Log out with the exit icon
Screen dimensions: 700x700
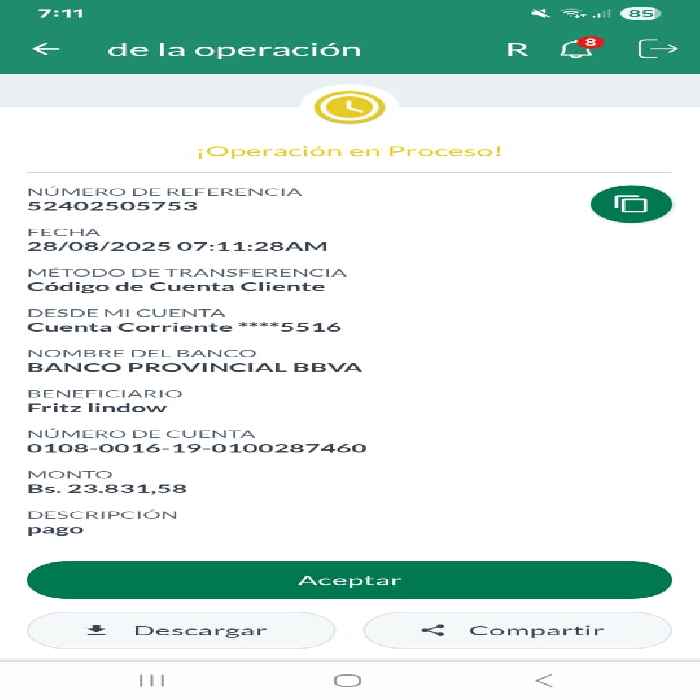(658, 49)
